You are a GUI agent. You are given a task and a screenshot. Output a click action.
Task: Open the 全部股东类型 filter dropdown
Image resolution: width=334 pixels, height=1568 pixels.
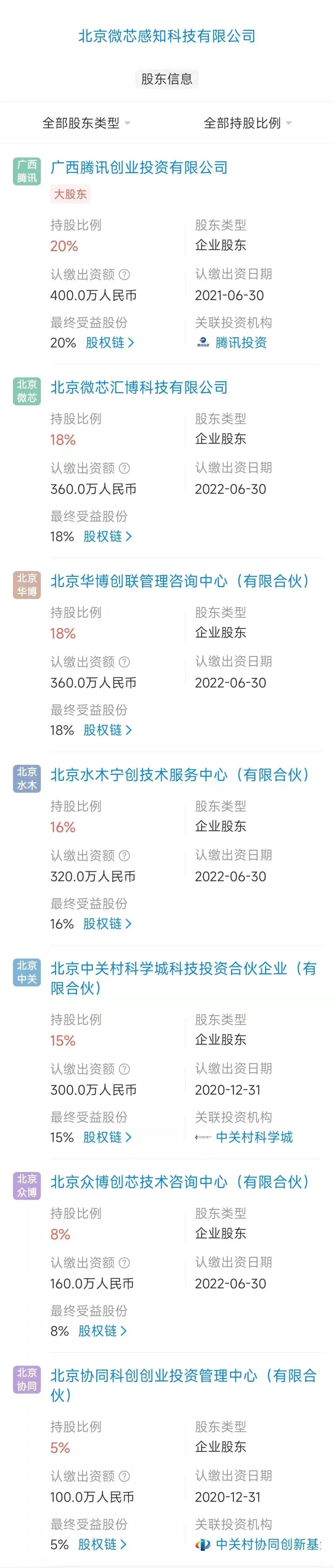tap(86, 123)
